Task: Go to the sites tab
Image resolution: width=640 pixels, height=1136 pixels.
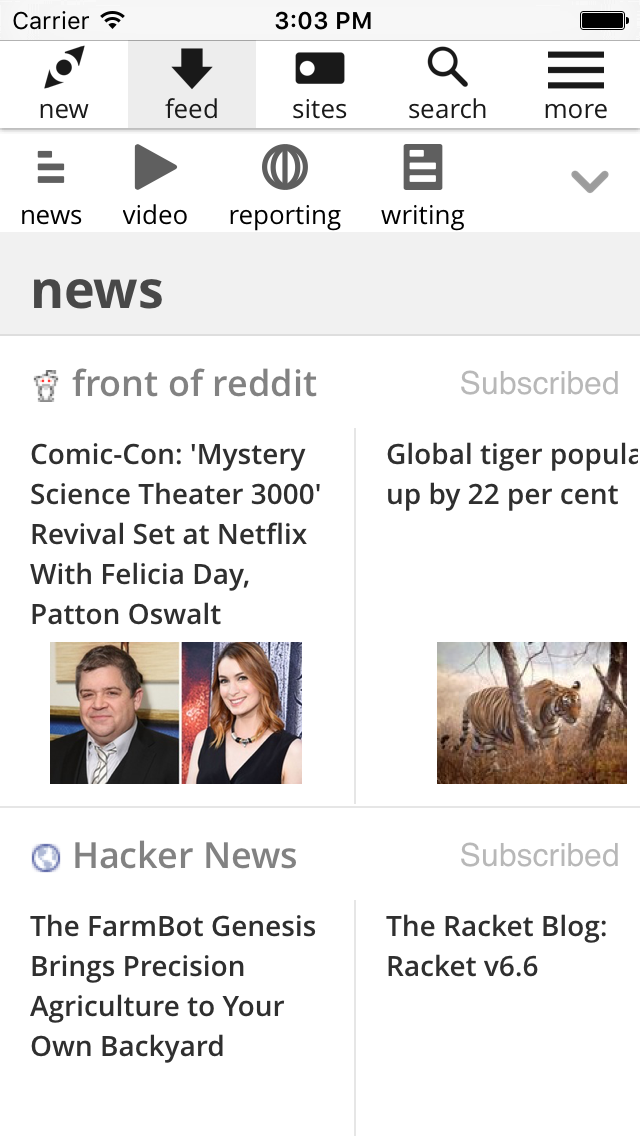Action: coord(319,86)
